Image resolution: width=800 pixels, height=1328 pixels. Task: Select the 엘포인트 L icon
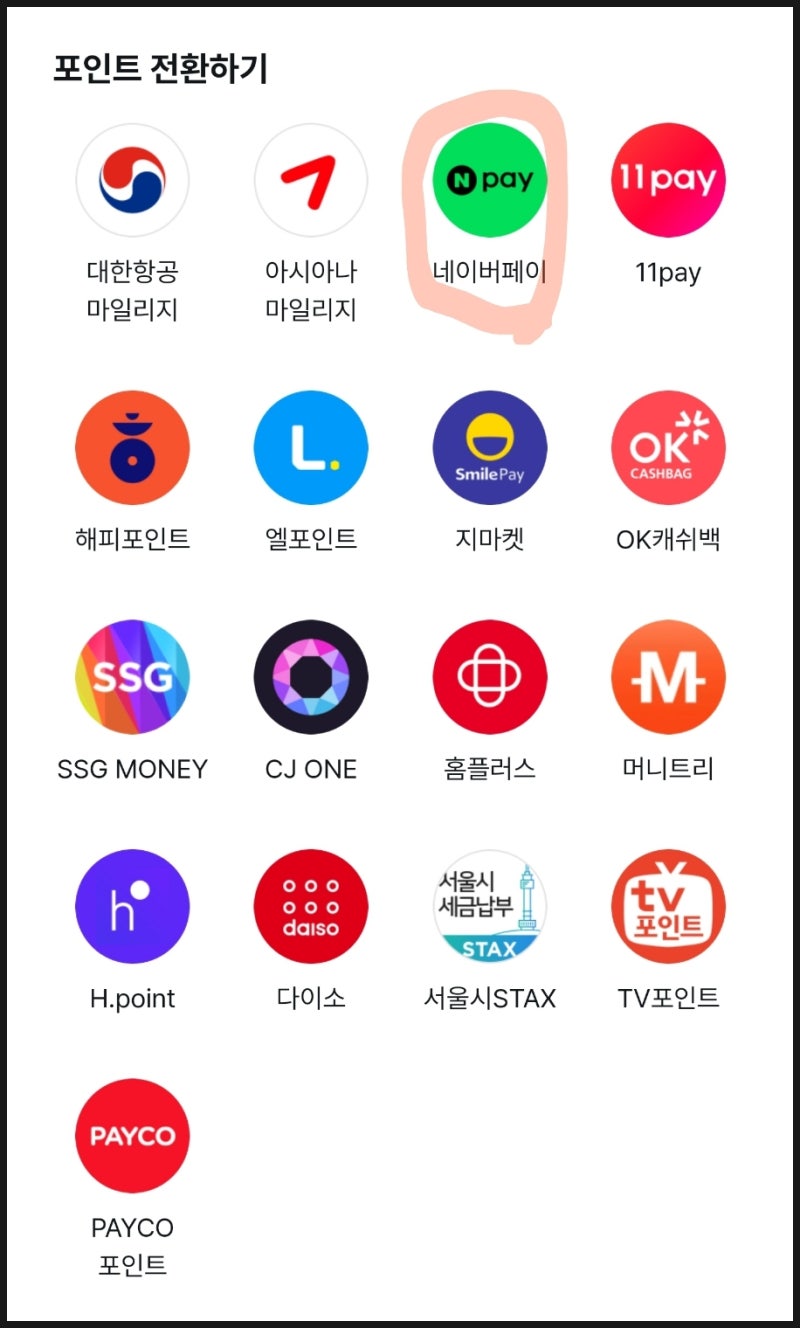[x=310, y=447]
